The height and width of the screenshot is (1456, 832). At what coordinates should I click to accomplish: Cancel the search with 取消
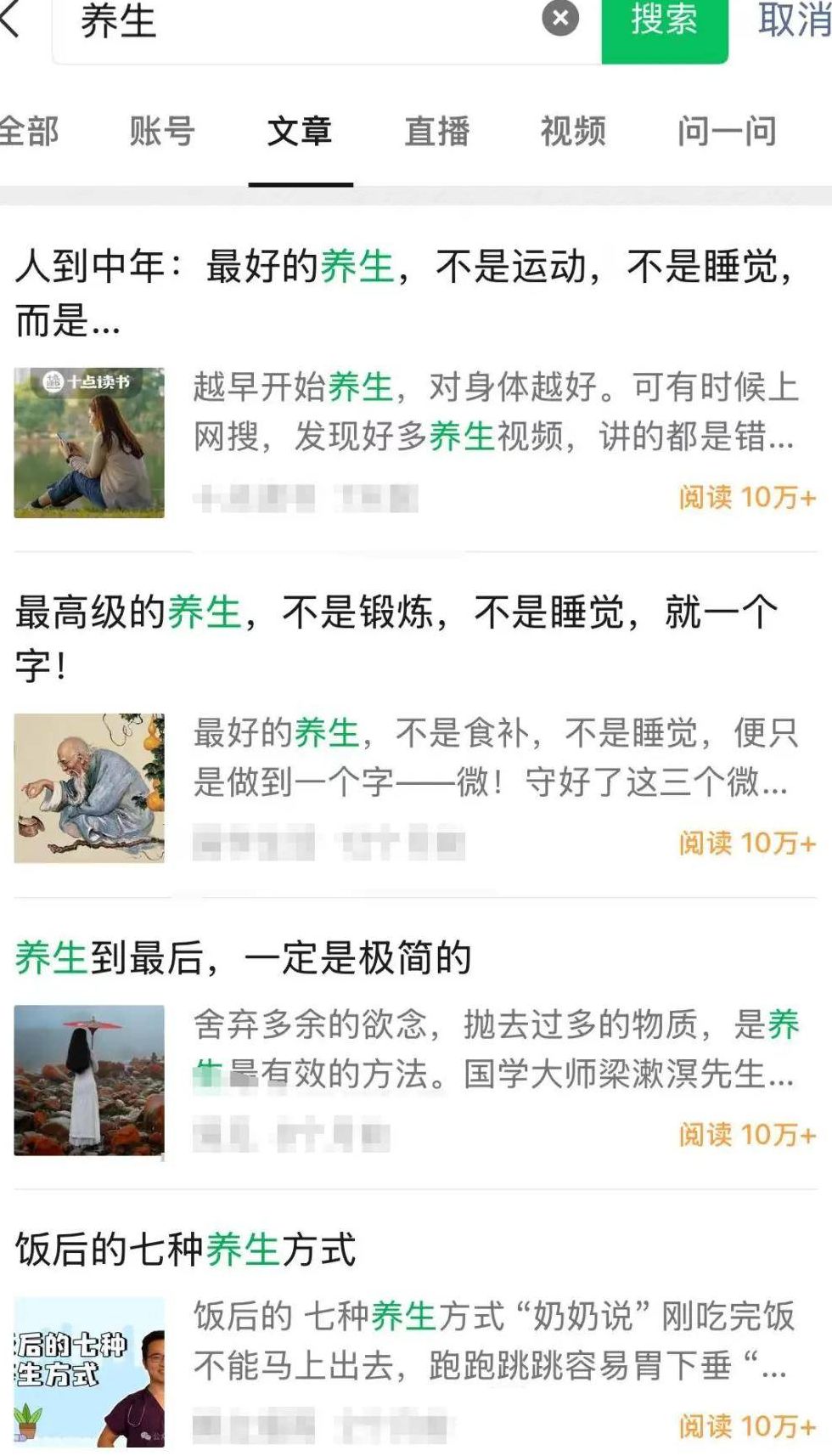(x=793, y=20)
